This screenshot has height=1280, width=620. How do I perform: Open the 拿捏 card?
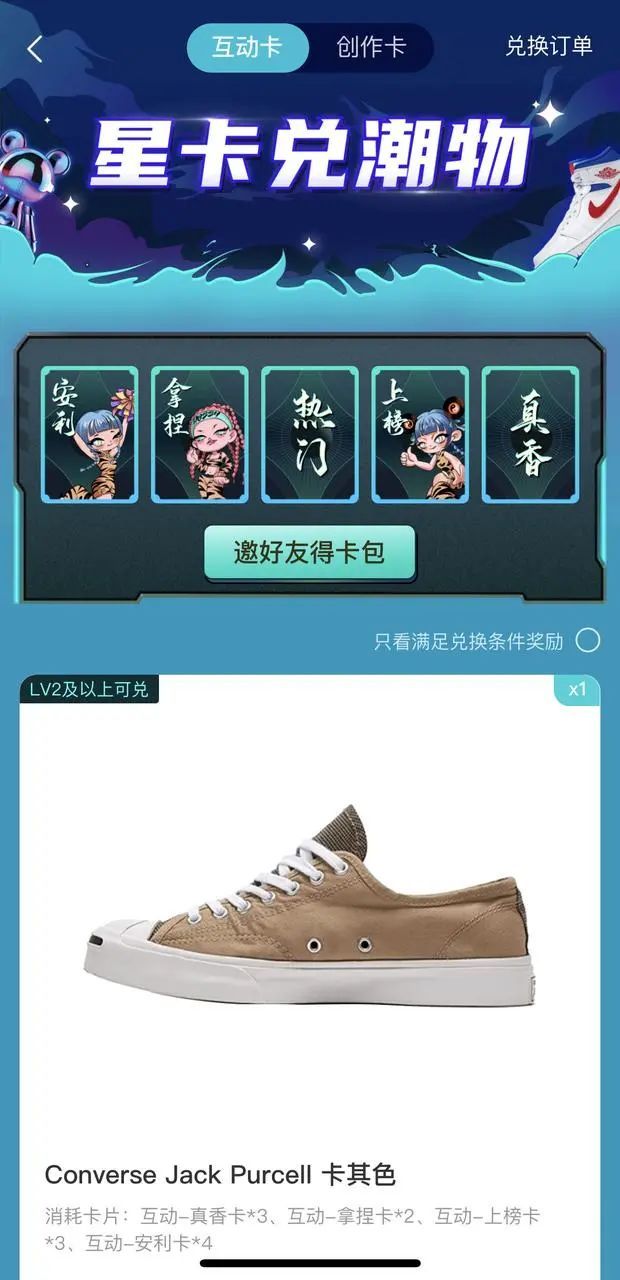coord(199,435)
